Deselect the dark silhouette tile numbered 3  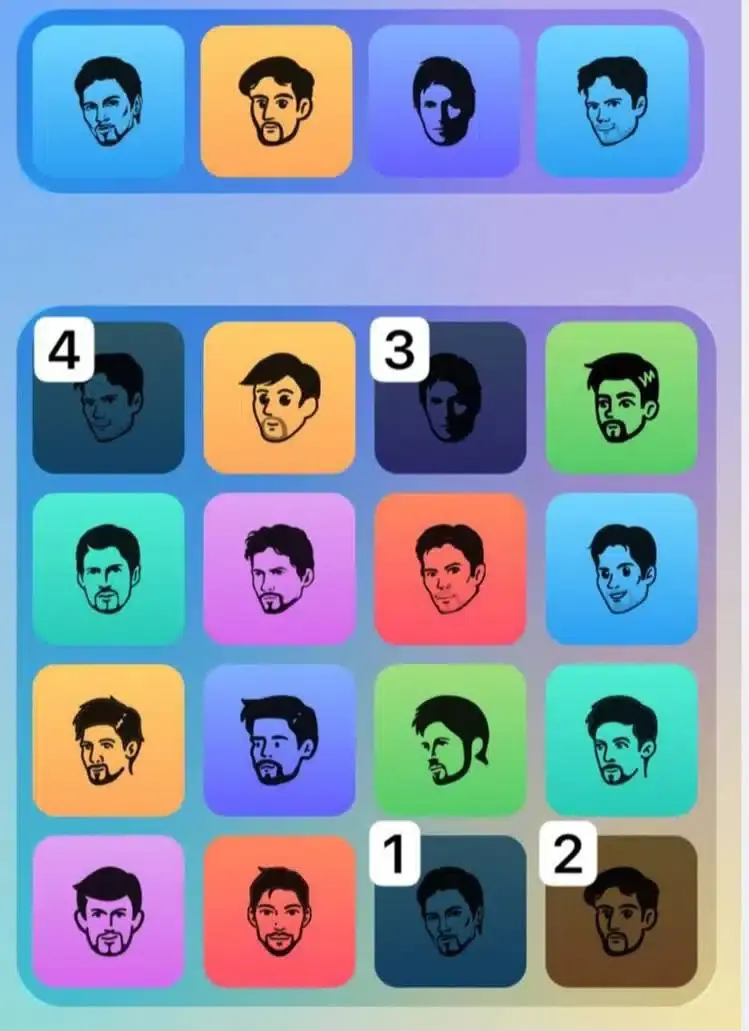[x=450, y=398]
